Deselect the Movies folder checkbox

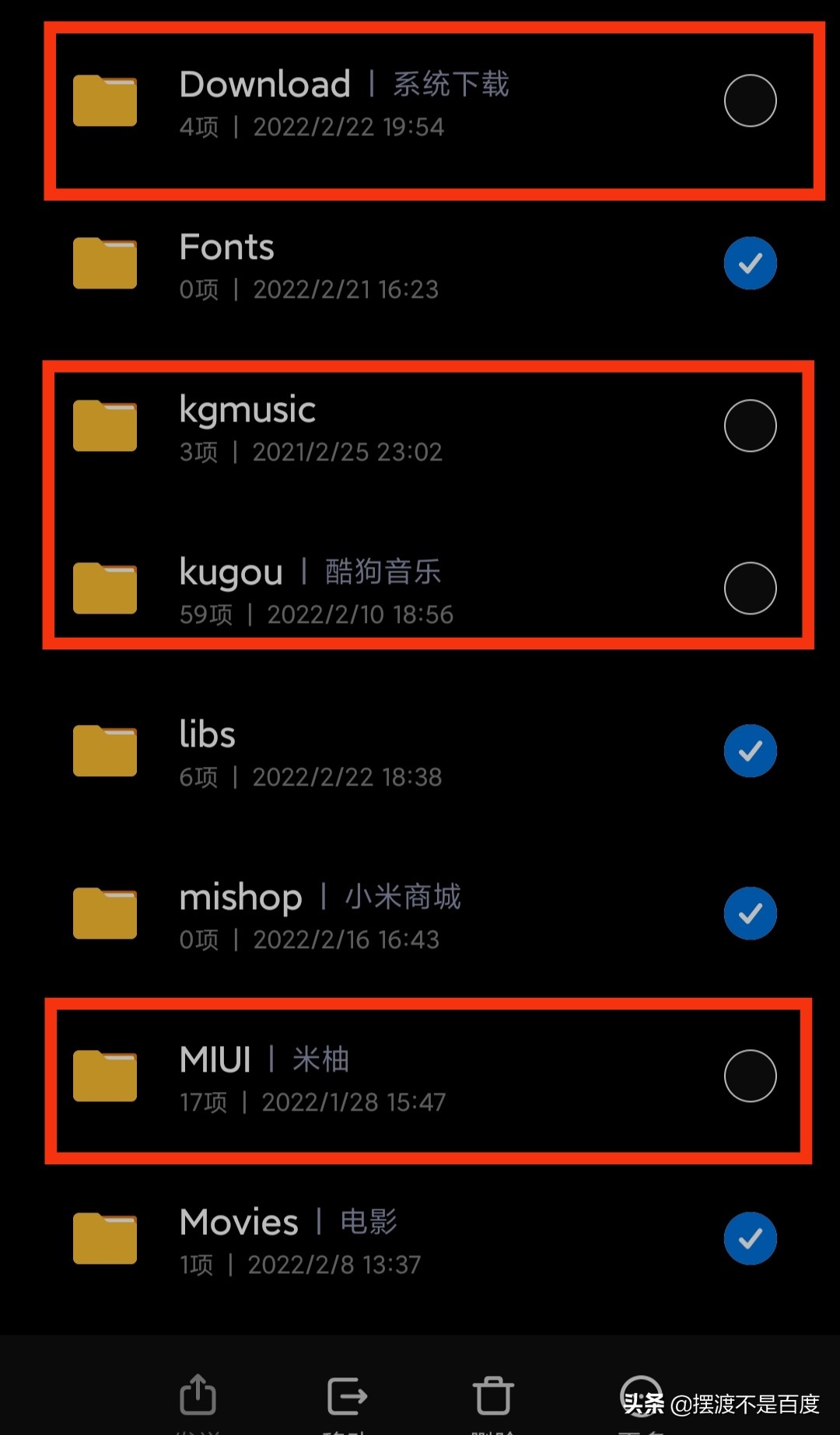pos(749,1238)
